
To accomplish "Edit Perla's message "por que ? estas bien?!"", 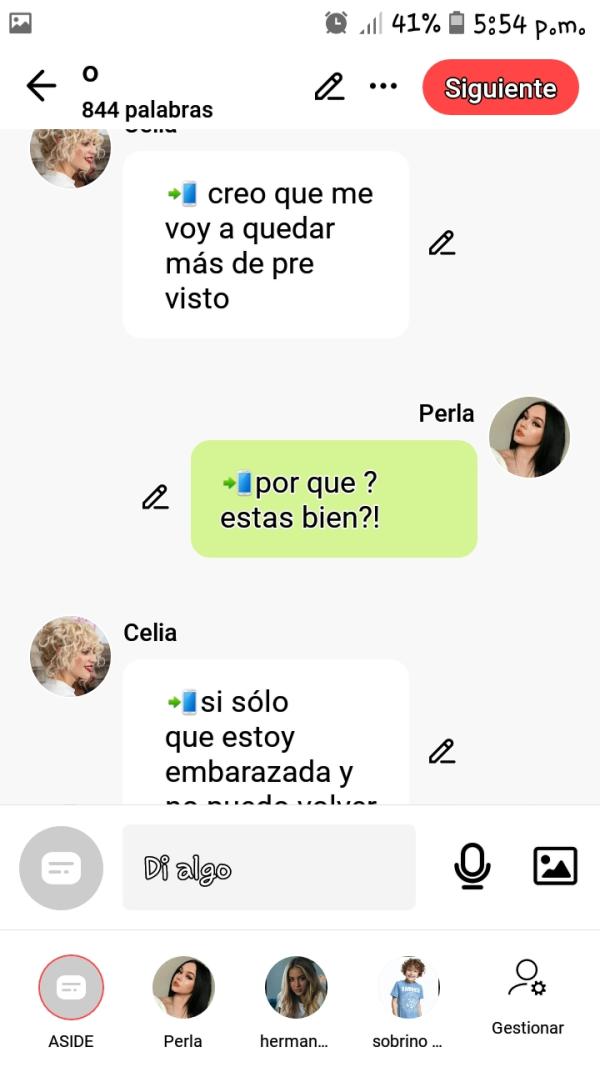I will click(155, 497).
